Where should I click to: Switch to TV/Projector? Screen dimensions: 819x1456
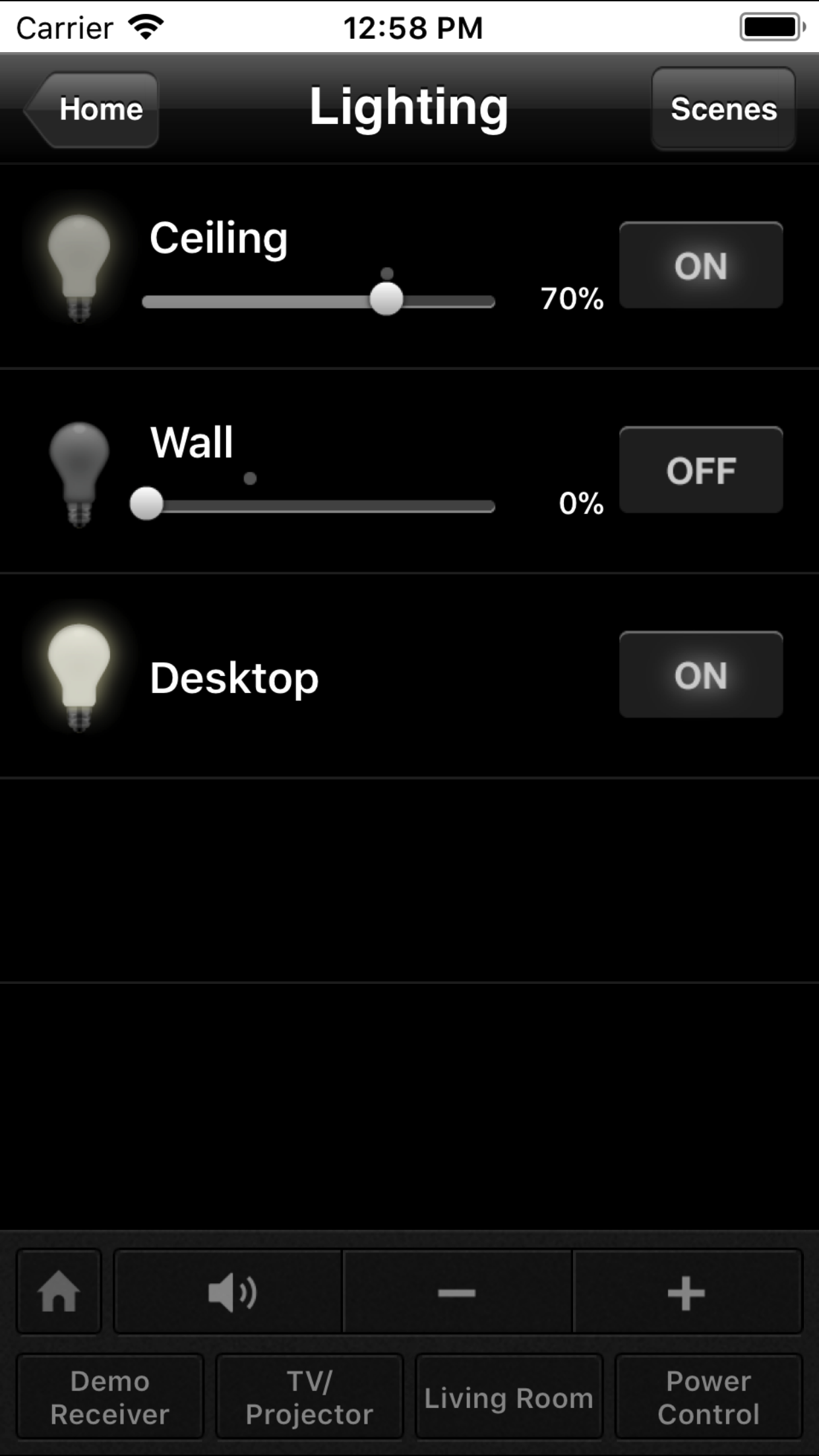(309, 1397)
